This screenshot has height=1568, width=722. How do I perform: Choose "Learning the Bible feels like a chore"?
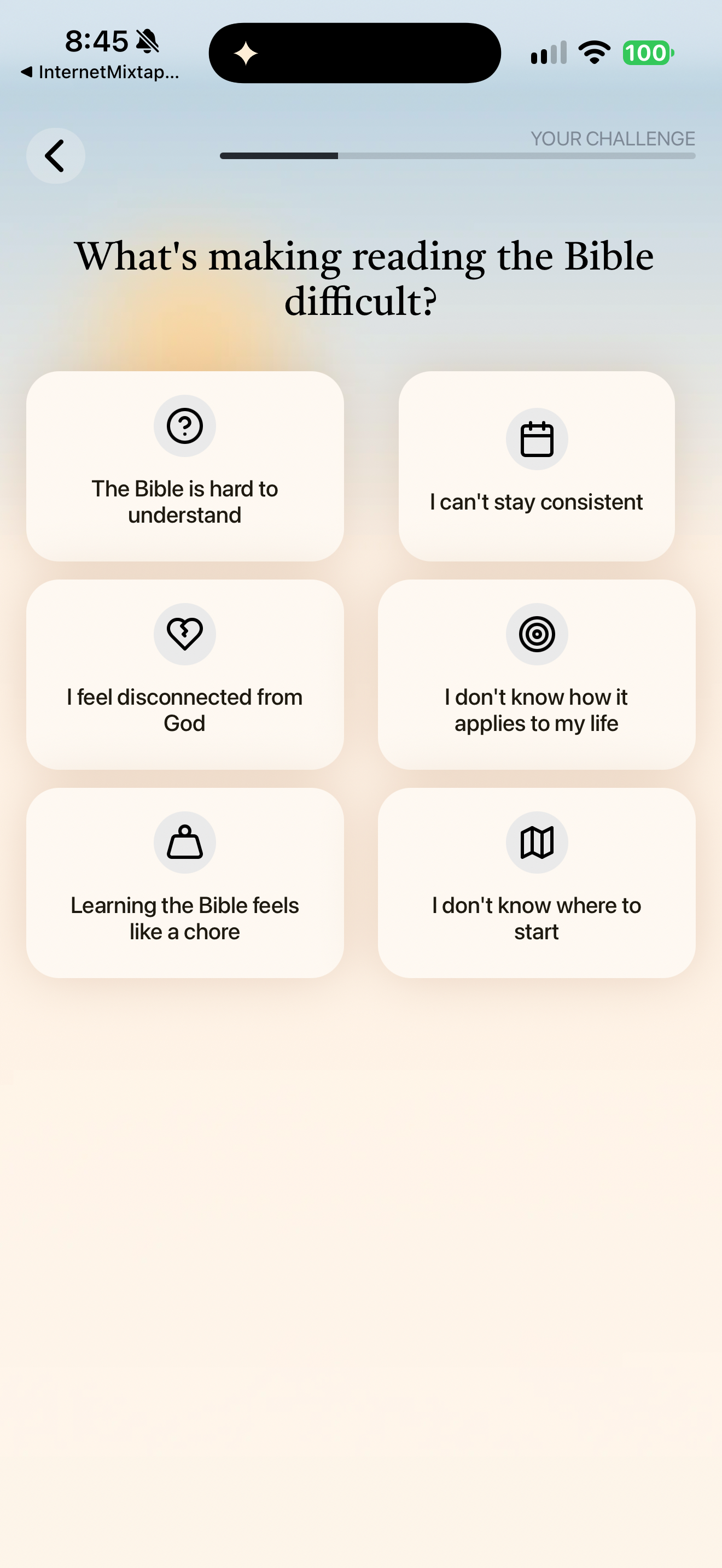184,882
